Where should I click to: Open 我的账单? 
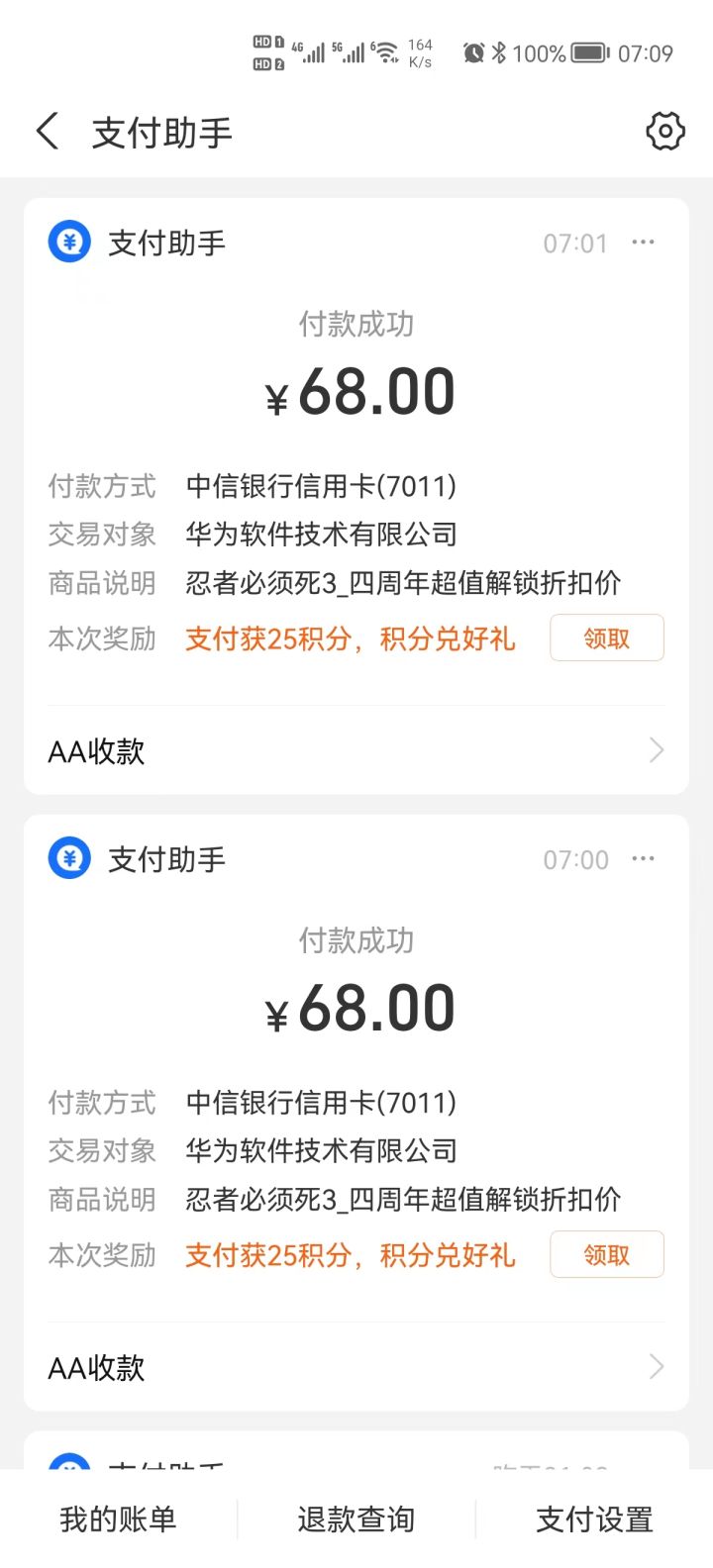pos(118,1519)
